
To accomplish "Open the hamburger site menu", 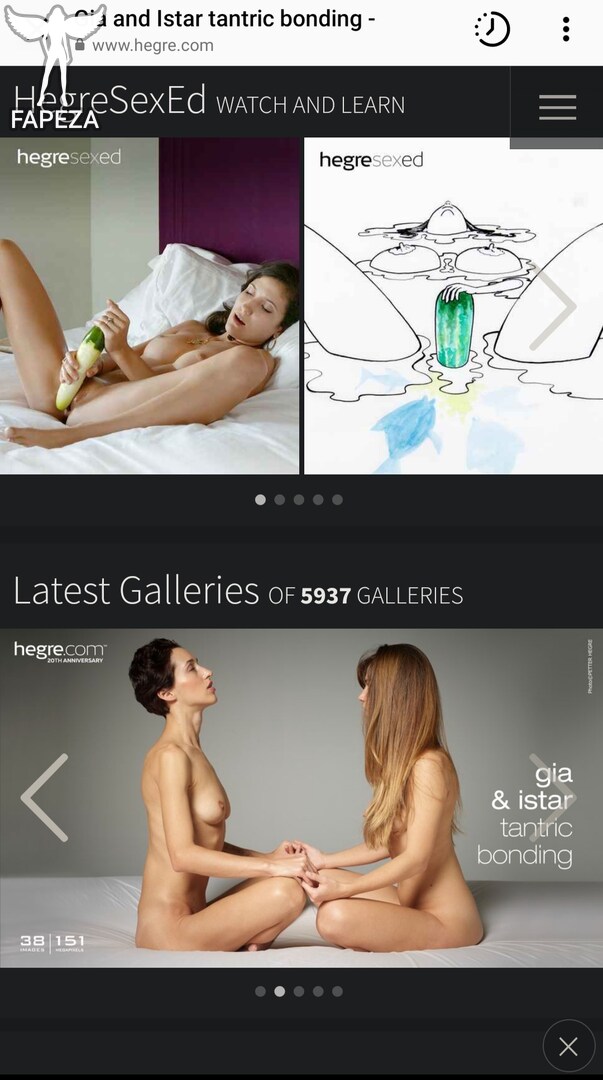I will pyautogui.click(x=557, y=107).
